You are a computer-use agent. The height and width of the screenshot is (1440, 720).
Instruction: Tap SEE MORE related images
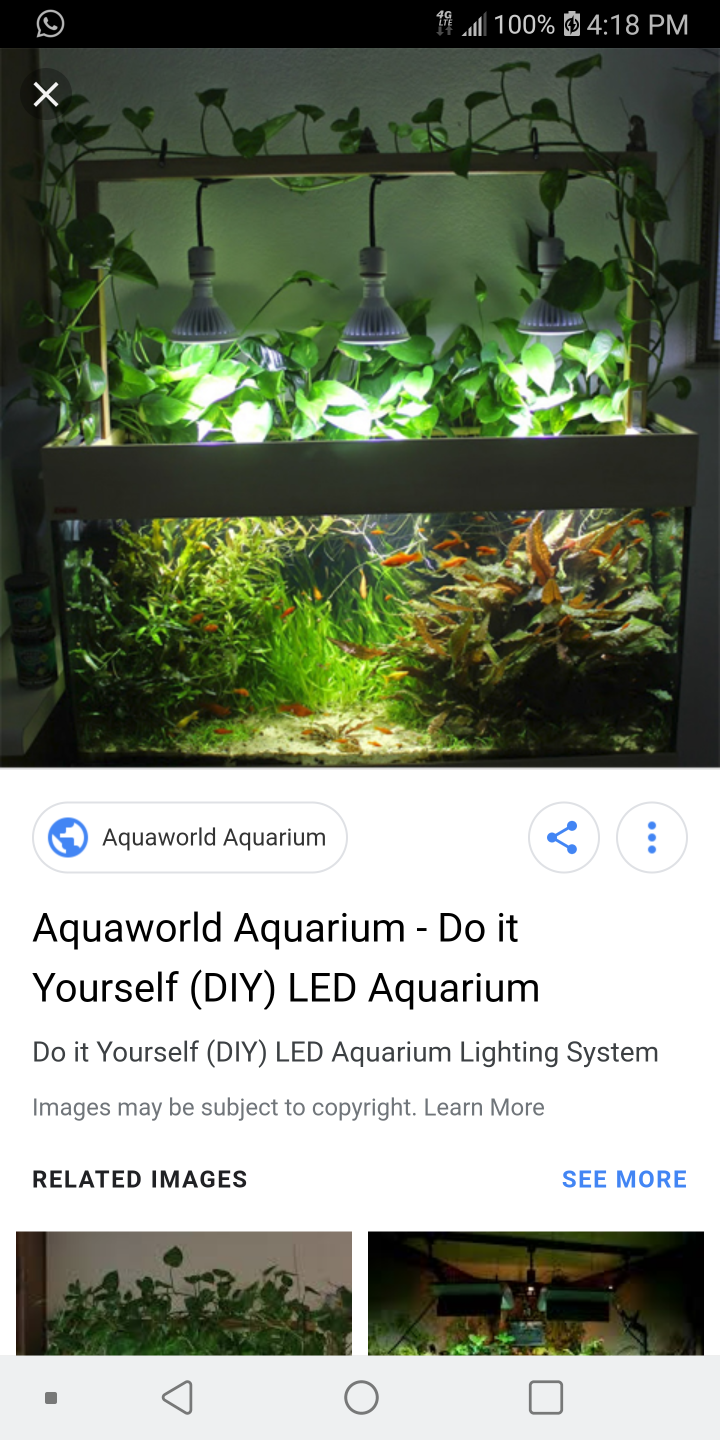tap(624, 1180)
